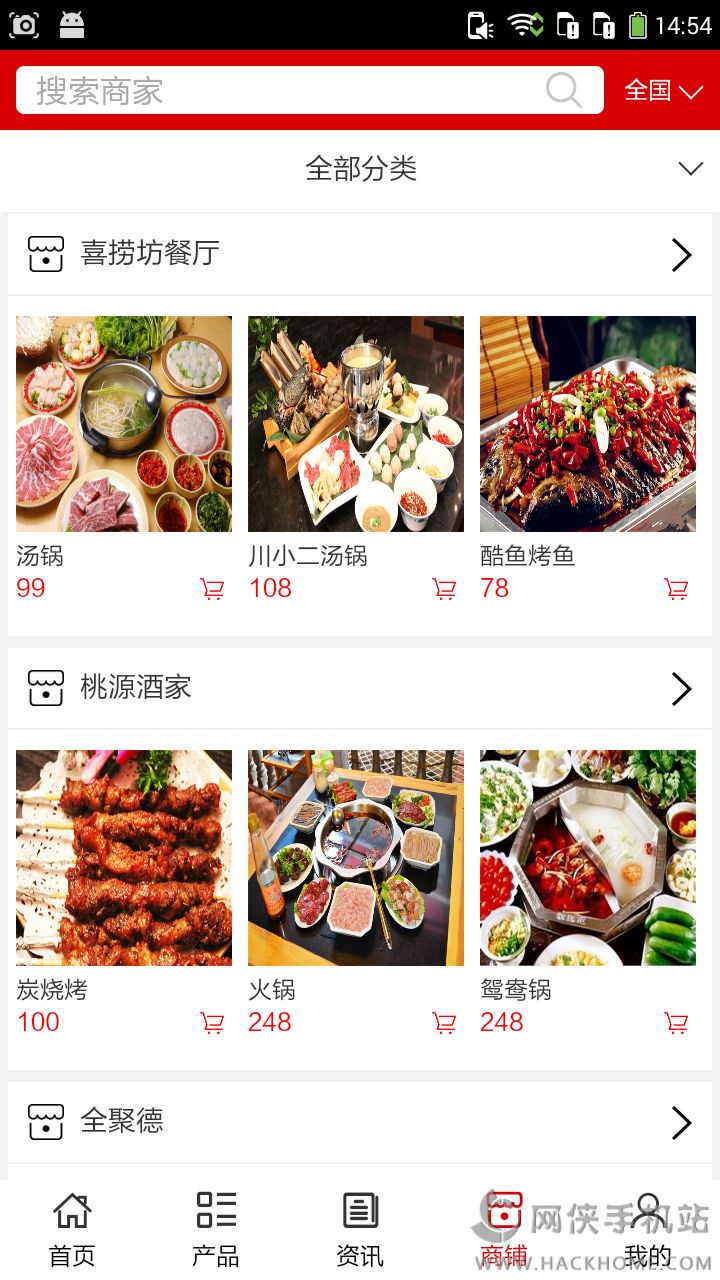Open the 汤锅 product photo
The height and width of the screenshot is (1280, 720).
click(124, 424)
